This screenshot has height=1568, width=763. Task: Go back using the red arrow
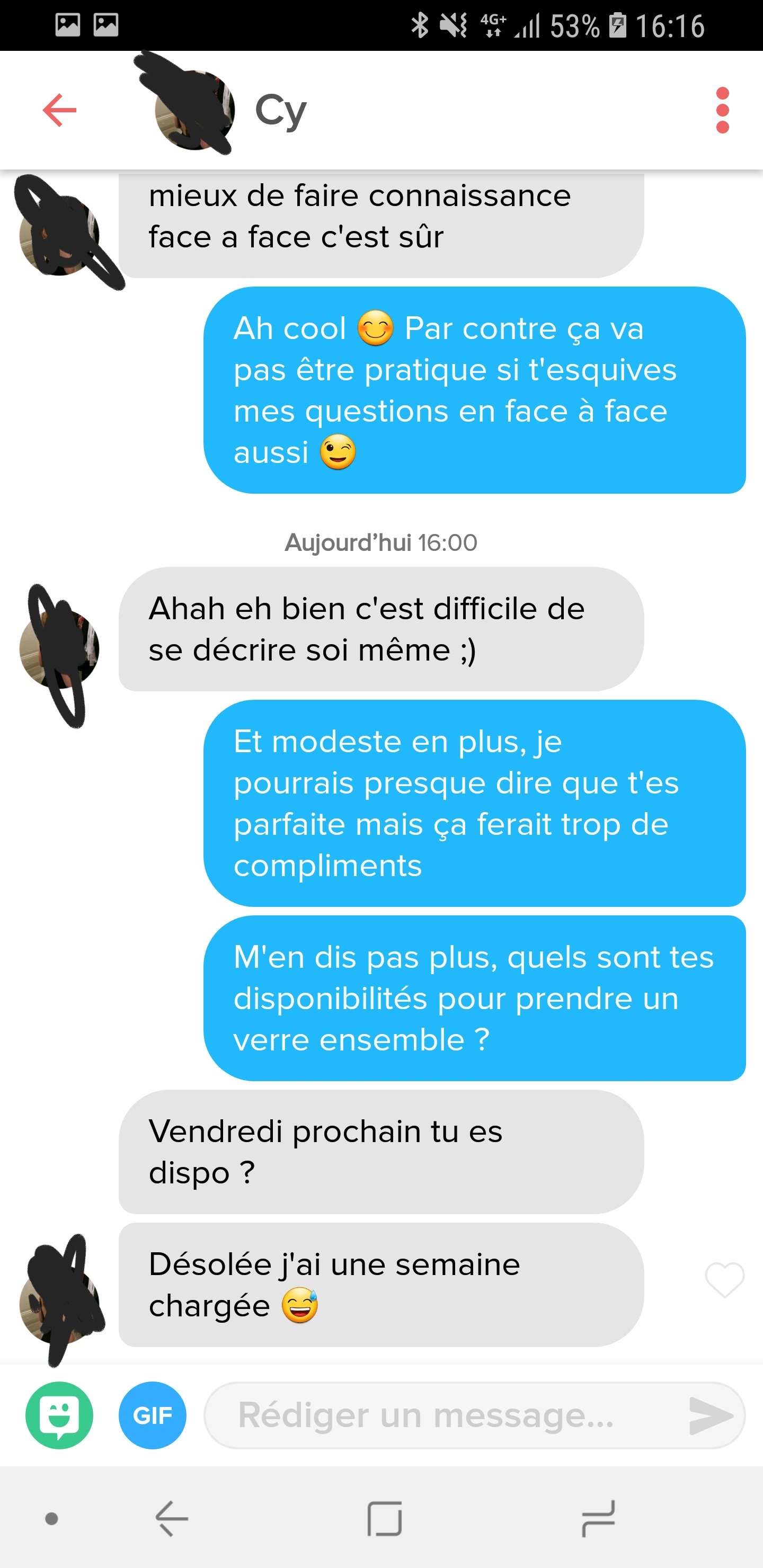pyautogui.click(x=60, y=110)
